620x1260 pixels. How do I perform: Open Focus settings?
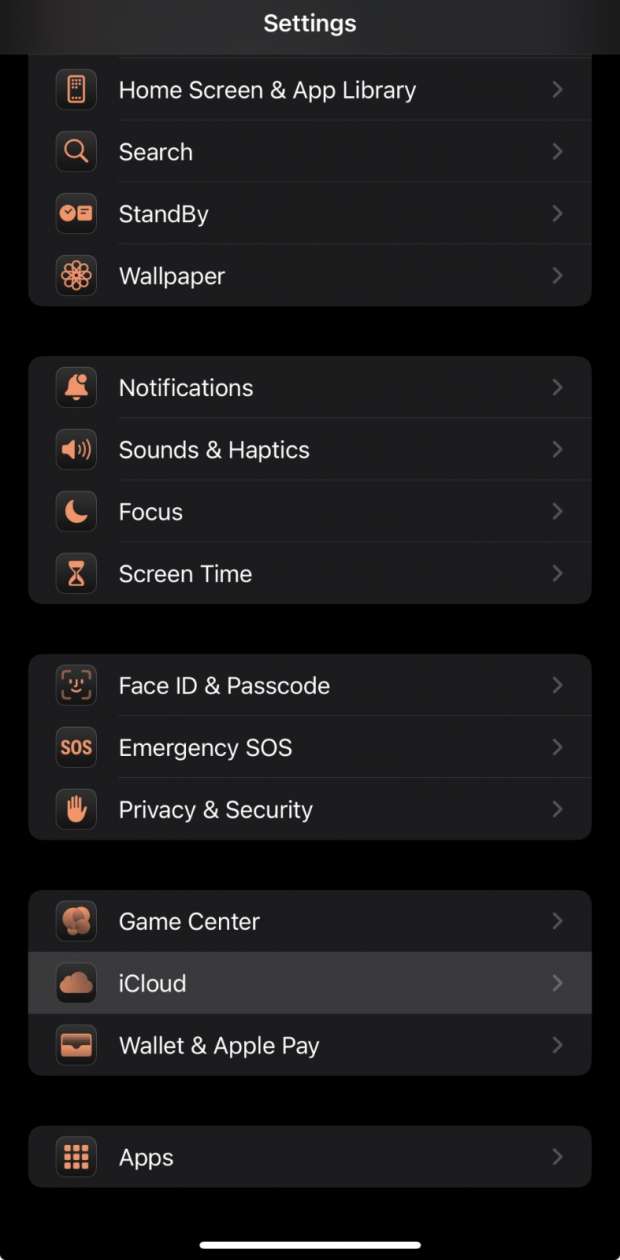click(310, 512)
